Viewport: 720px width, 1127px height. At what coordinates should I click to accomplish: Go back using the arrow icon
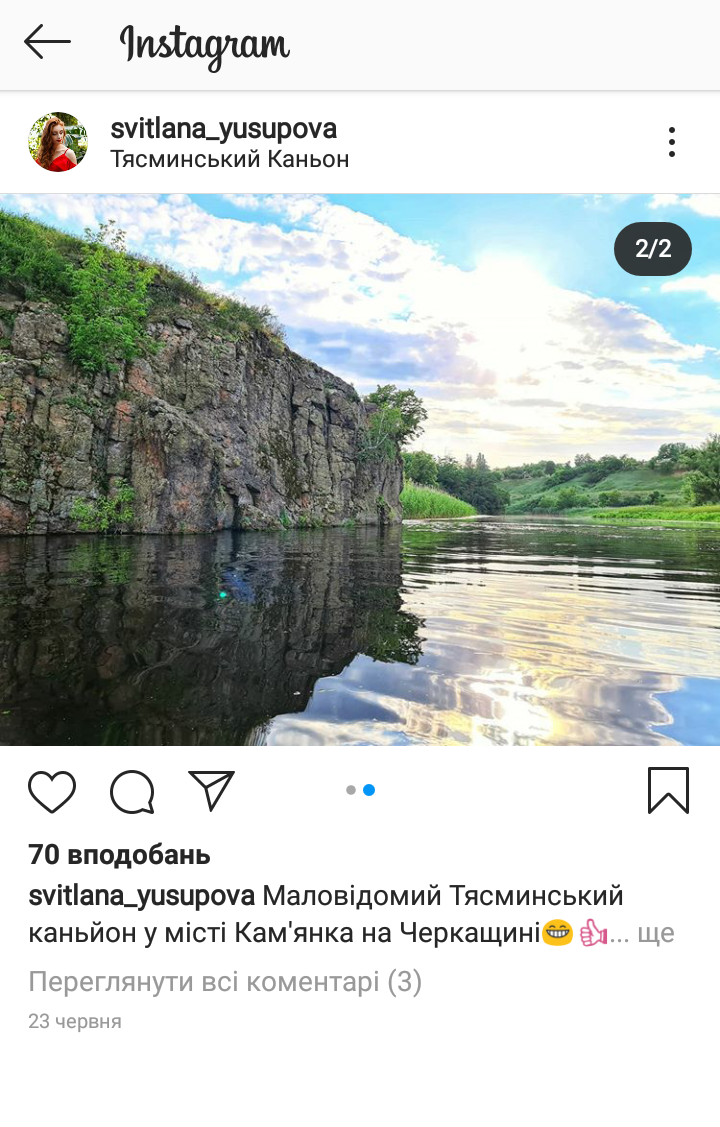pyautogui.click(x=47, y=42)
